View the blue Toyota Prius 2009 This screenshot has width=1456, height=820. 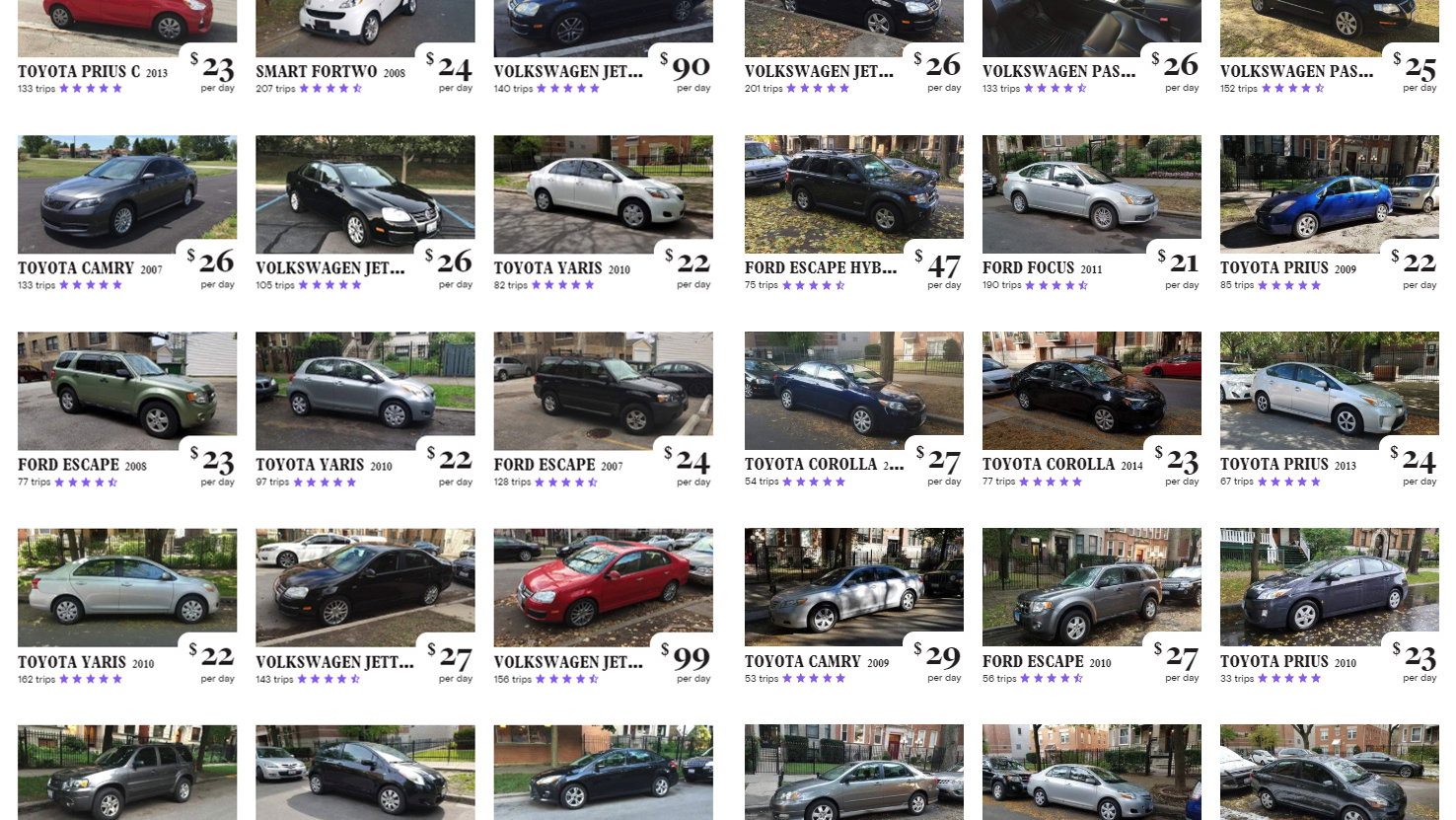point(1329,194)
